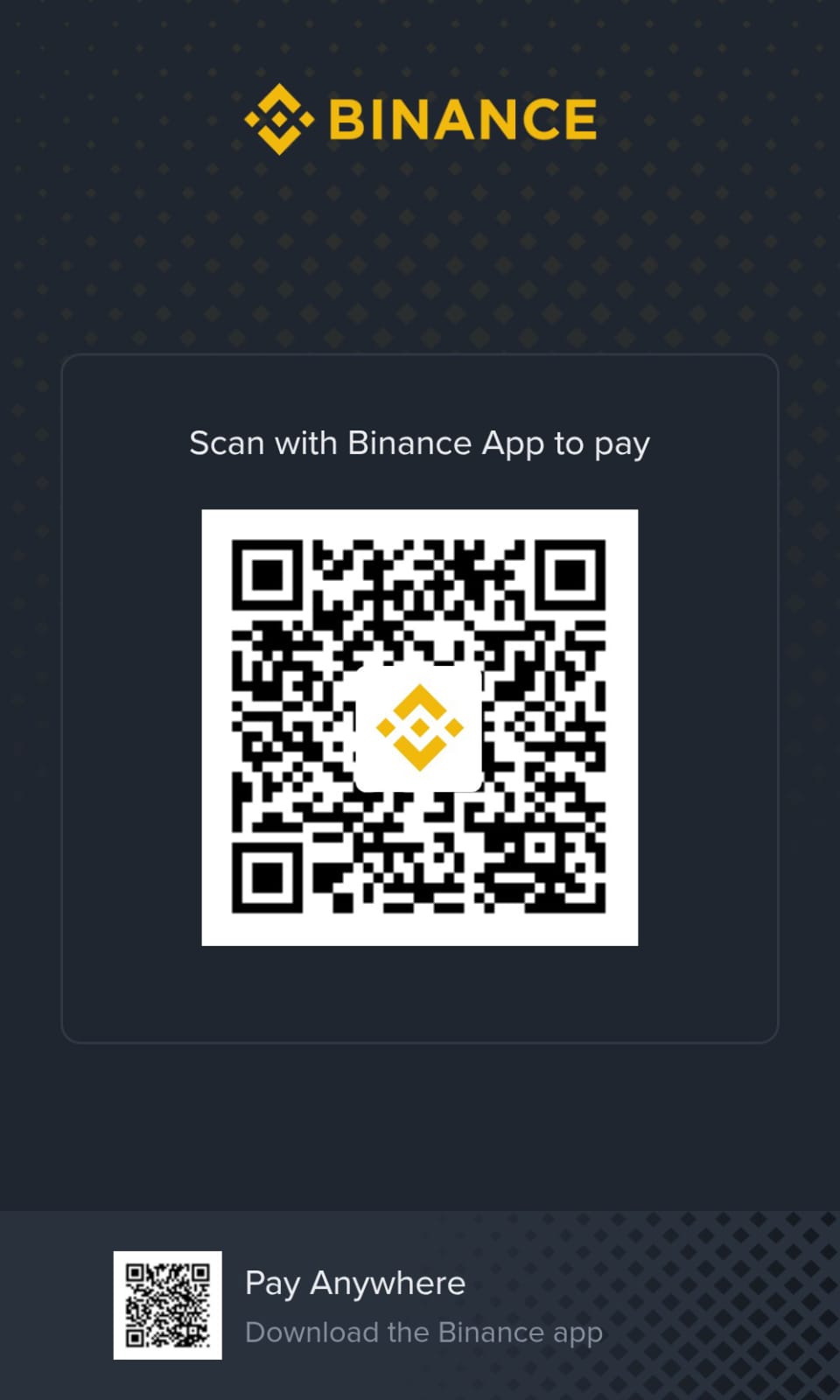The height and width of the screenshot is (1400, 840).
Task: Click the yellow Binance icon inside the QR code
Action: (419, 726)
